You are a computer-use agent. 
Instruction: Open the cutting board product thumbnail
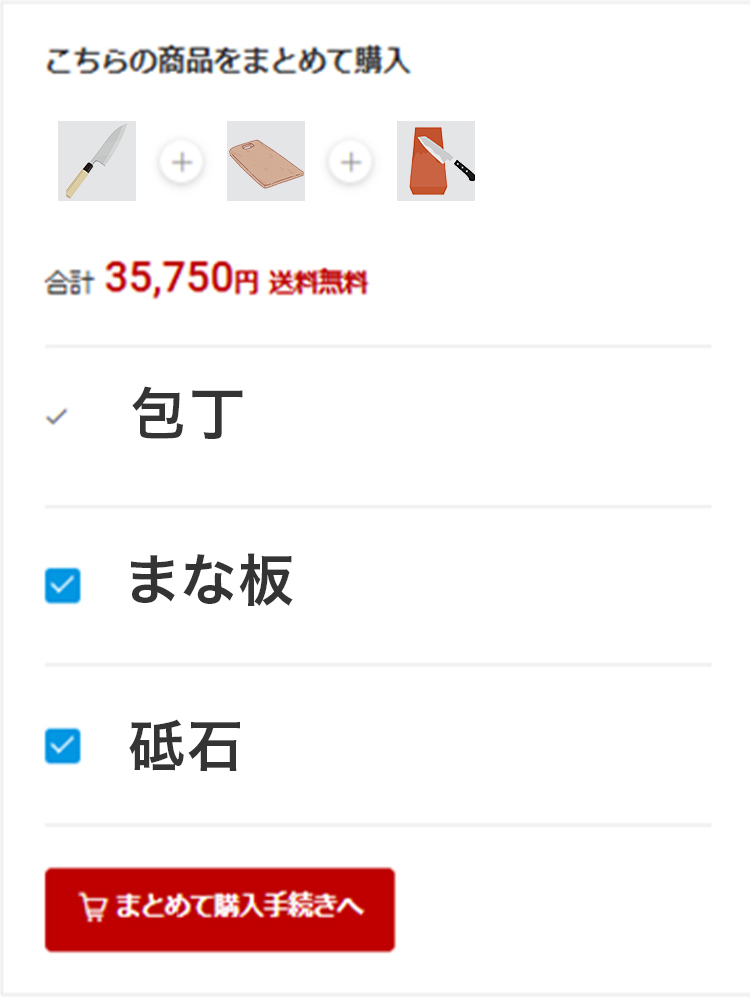tap(266, 161)
